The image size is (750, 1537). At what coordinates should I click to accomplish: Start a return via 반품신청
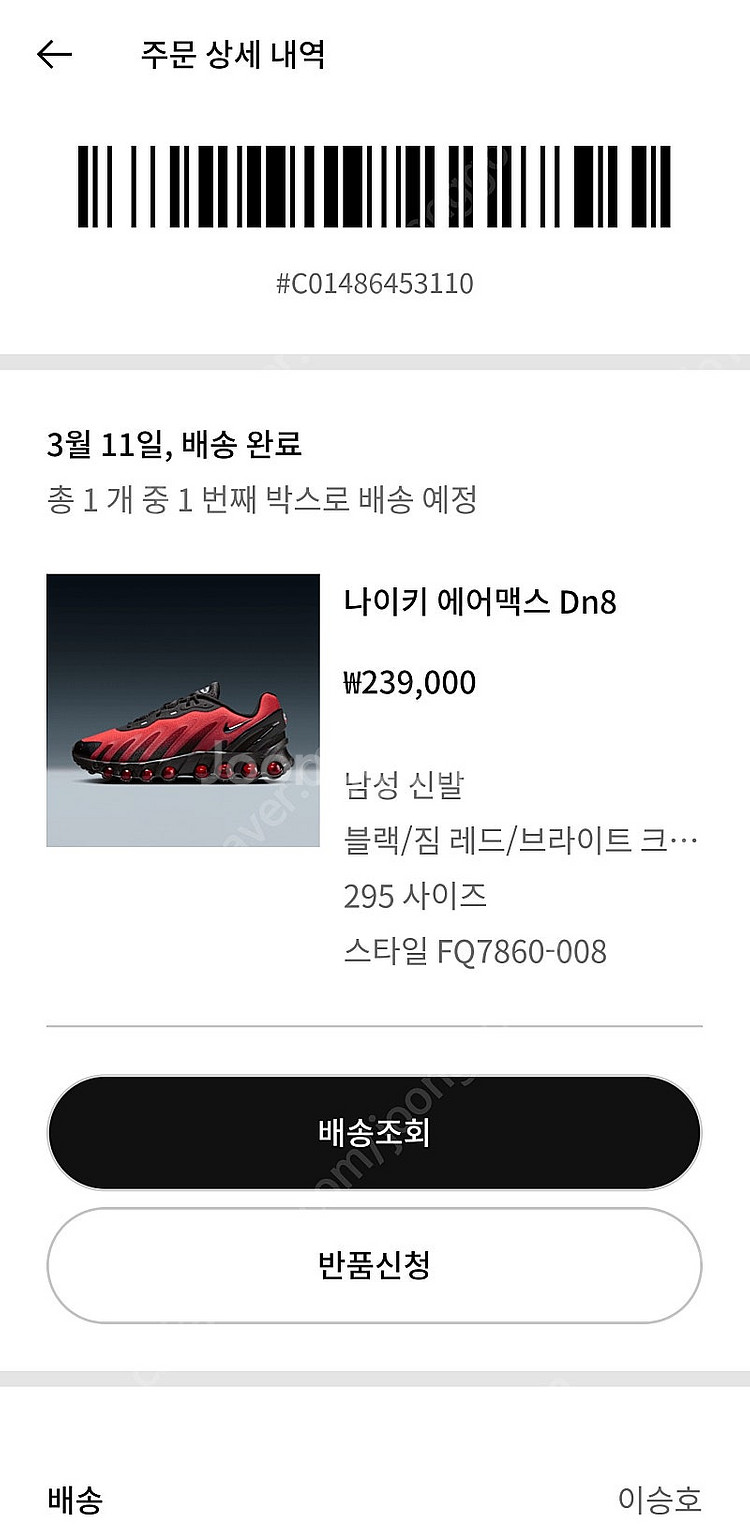click(x=375, y=1265)
